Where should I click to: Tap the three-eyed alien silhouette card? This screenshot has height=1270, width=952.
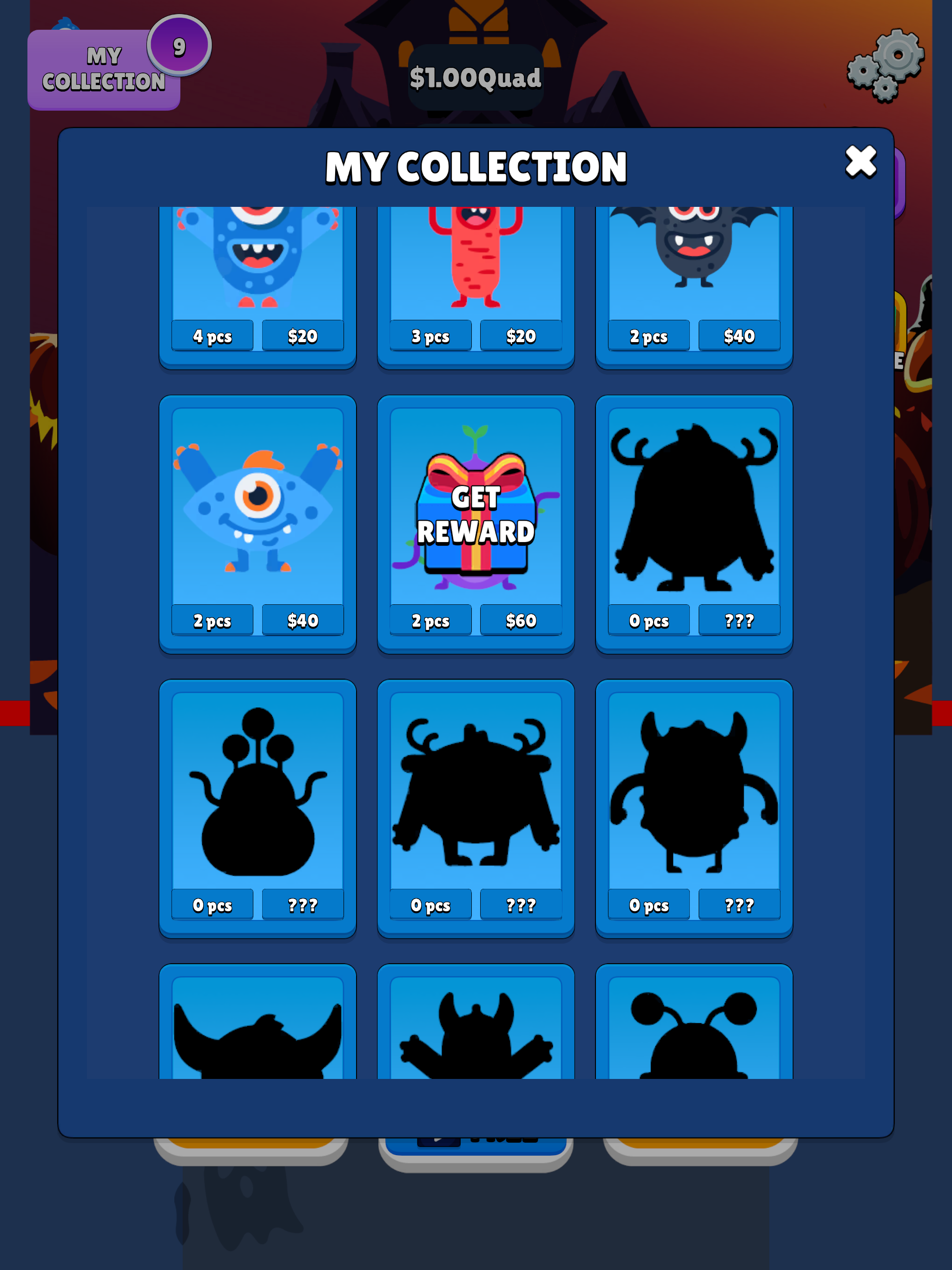coord(257,804)
